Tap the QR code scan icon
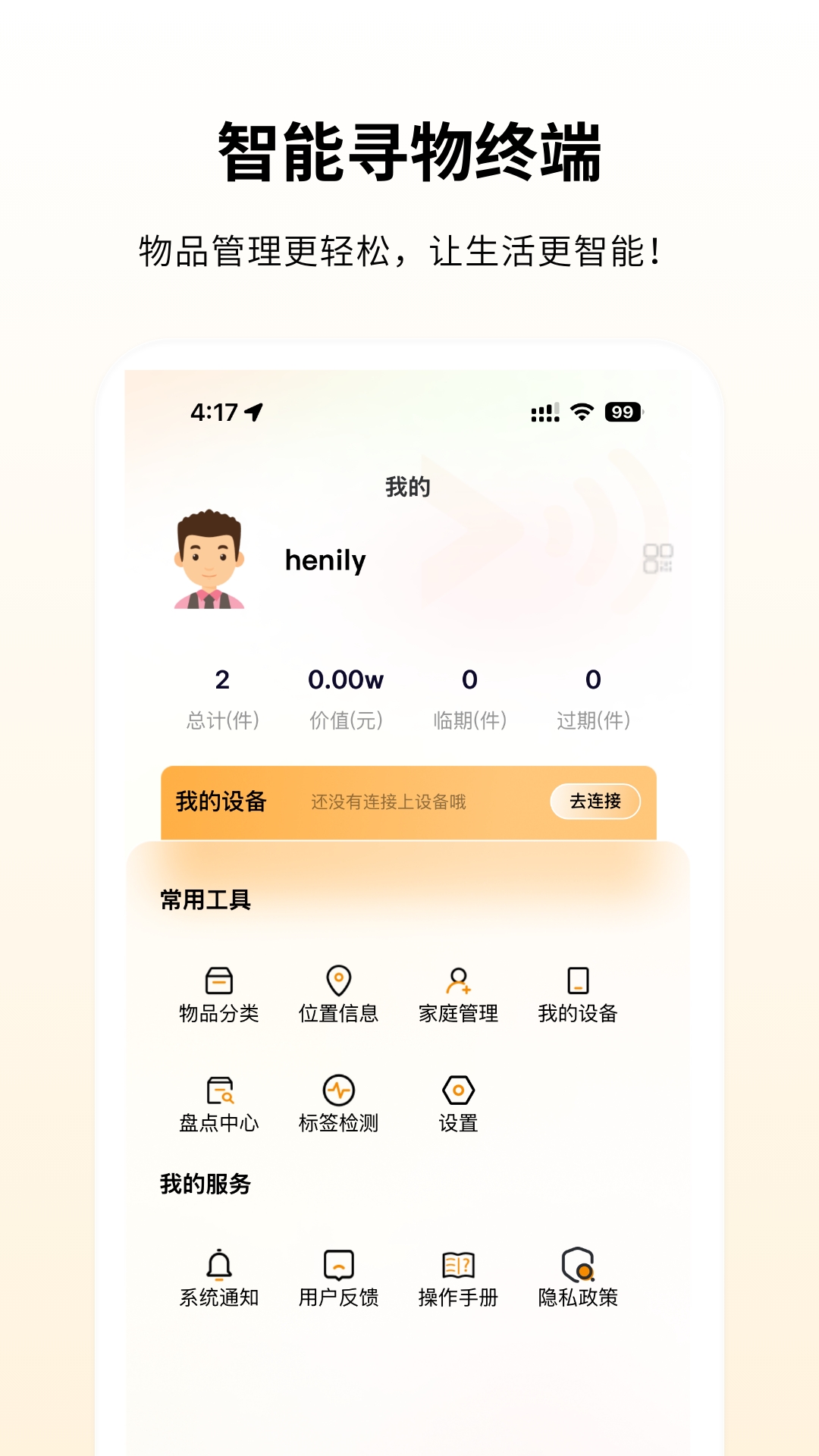This screenshot has height=1456, width=819. (x=659, y=560)
